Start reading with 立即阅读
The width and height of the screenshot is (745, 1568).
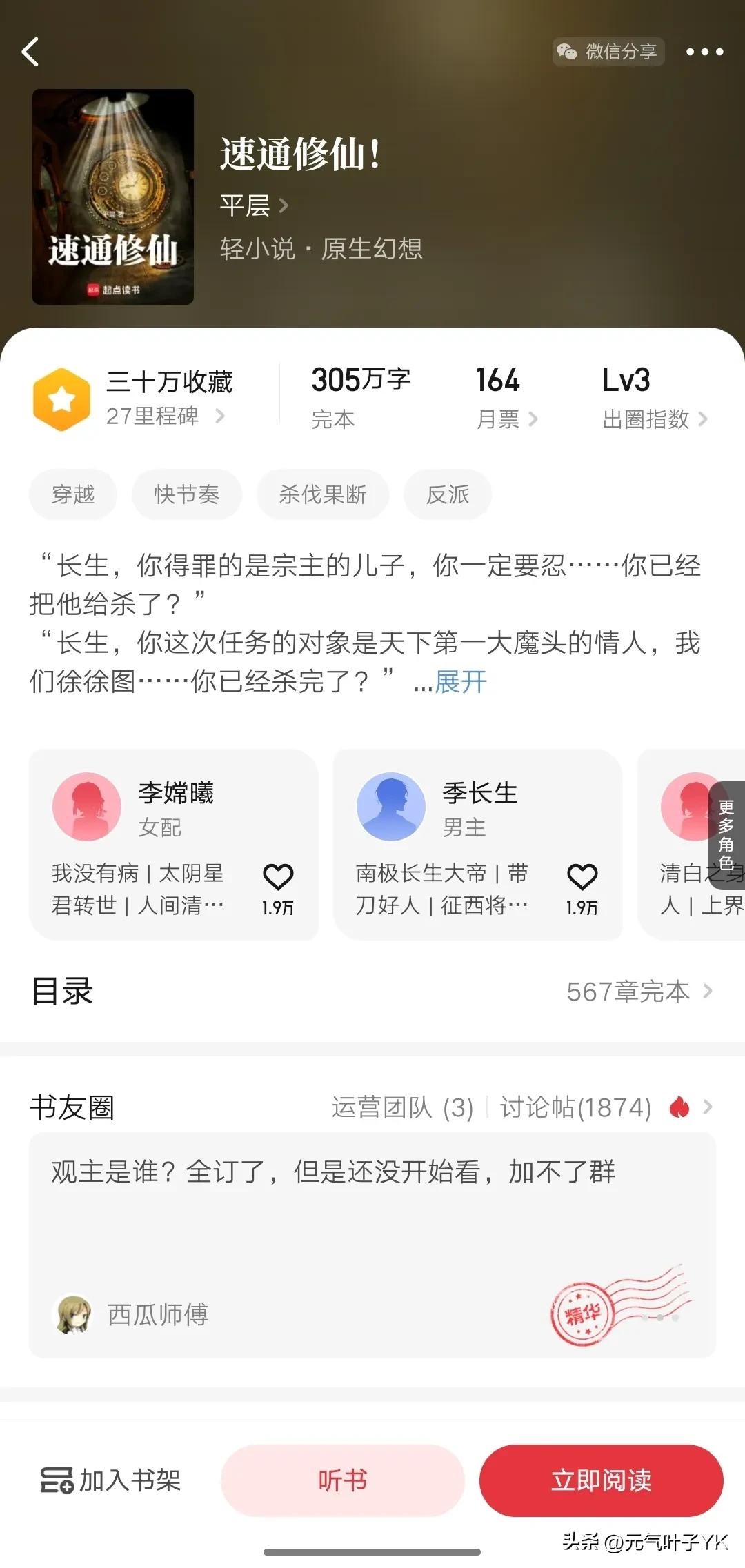tap(601, 1480)
